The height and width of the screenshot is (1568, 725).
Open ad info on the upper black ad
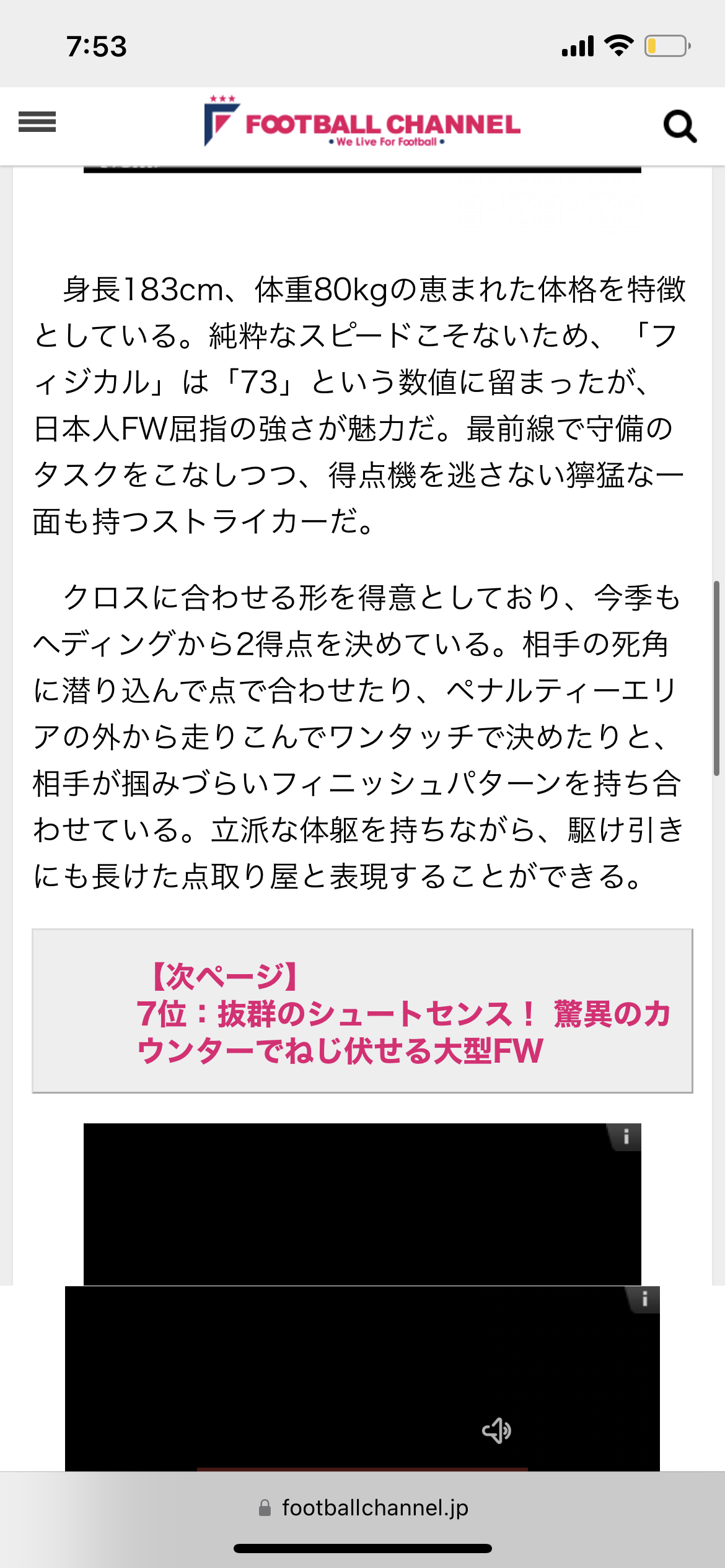tap(626, 1137)
